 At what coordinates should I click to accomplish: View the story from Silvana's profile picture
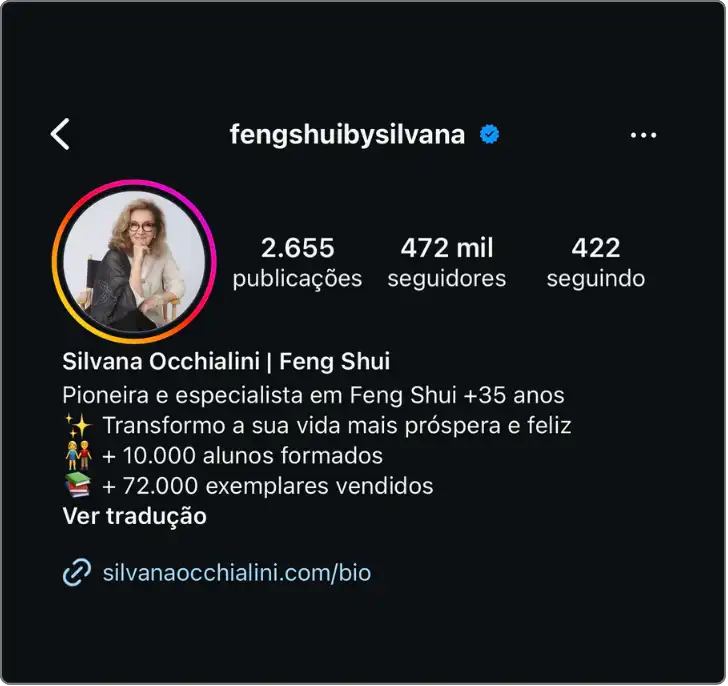pyautogui.click(x=134, y=262)
